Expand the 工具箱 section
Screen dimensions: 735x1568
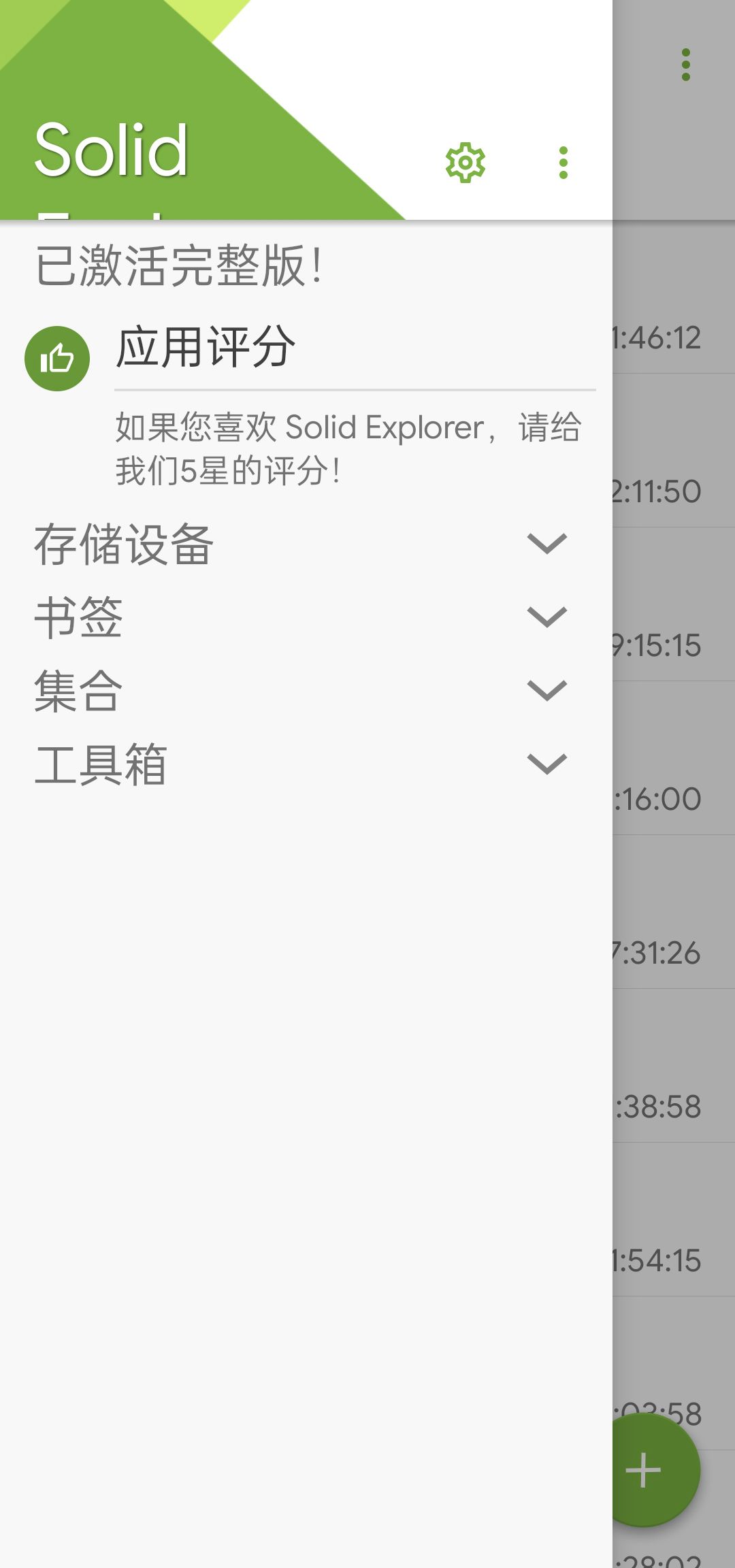tap(306, 764)
